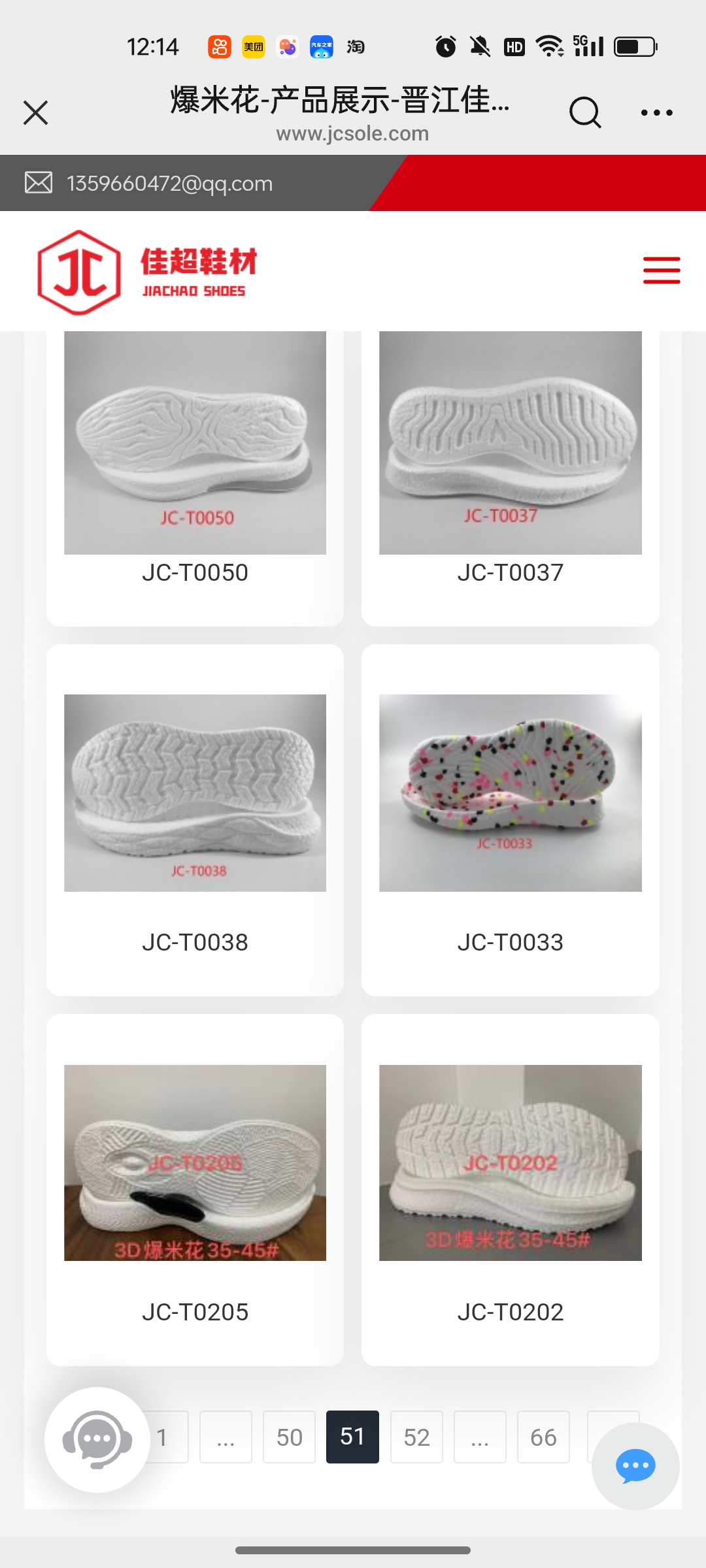The image size is (706, 1568).
Task: Open the three-dot overflow menu
Action: pyautogui.click(x=656, y=112)
